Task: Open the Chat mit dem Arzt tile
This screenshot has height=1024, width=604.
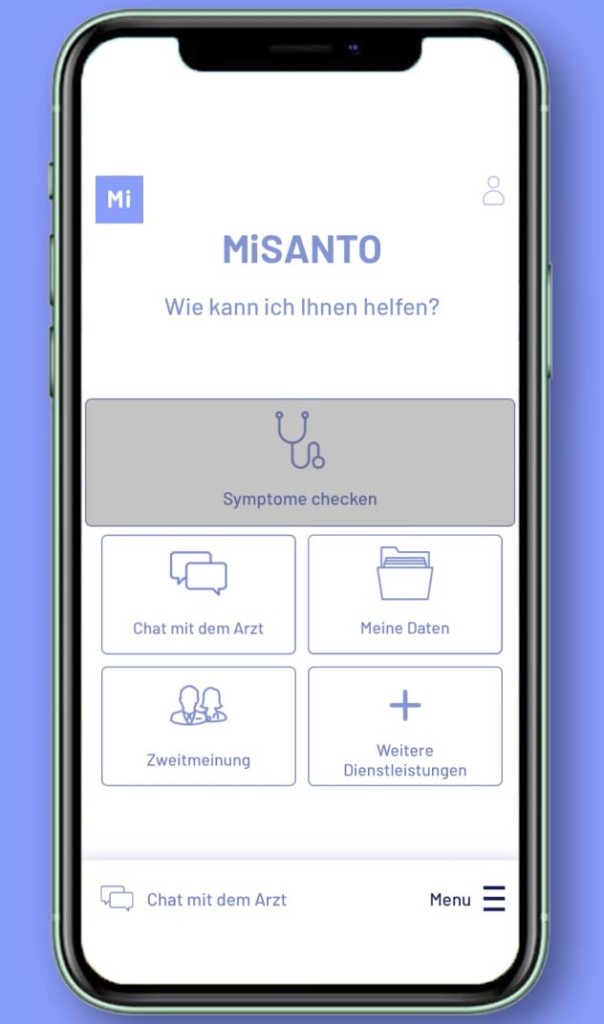Action: tap(198, 594)
